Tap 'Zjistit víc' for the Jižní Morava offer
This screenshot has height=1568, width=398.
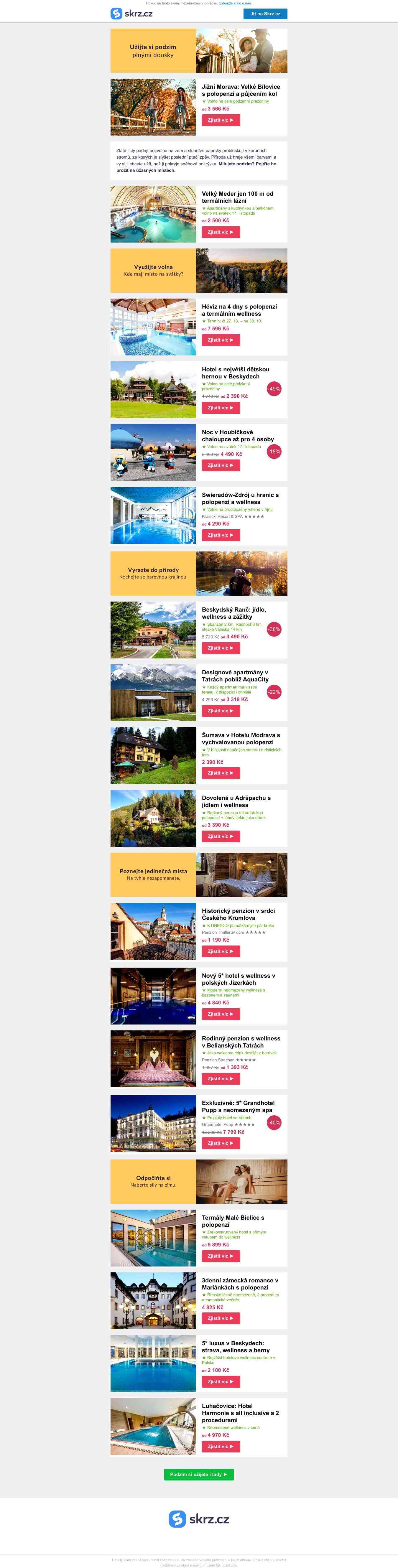220,121
